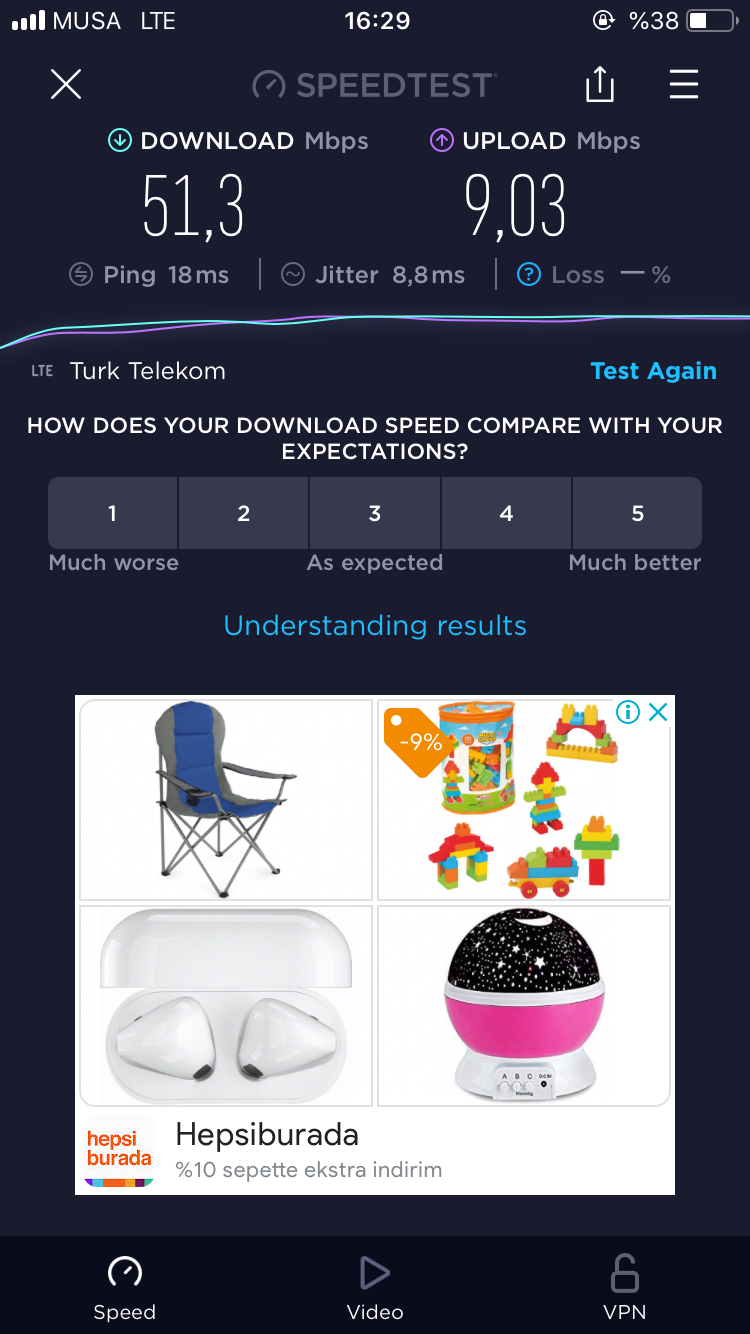Open the Understanding results link

tap(375, 625)
